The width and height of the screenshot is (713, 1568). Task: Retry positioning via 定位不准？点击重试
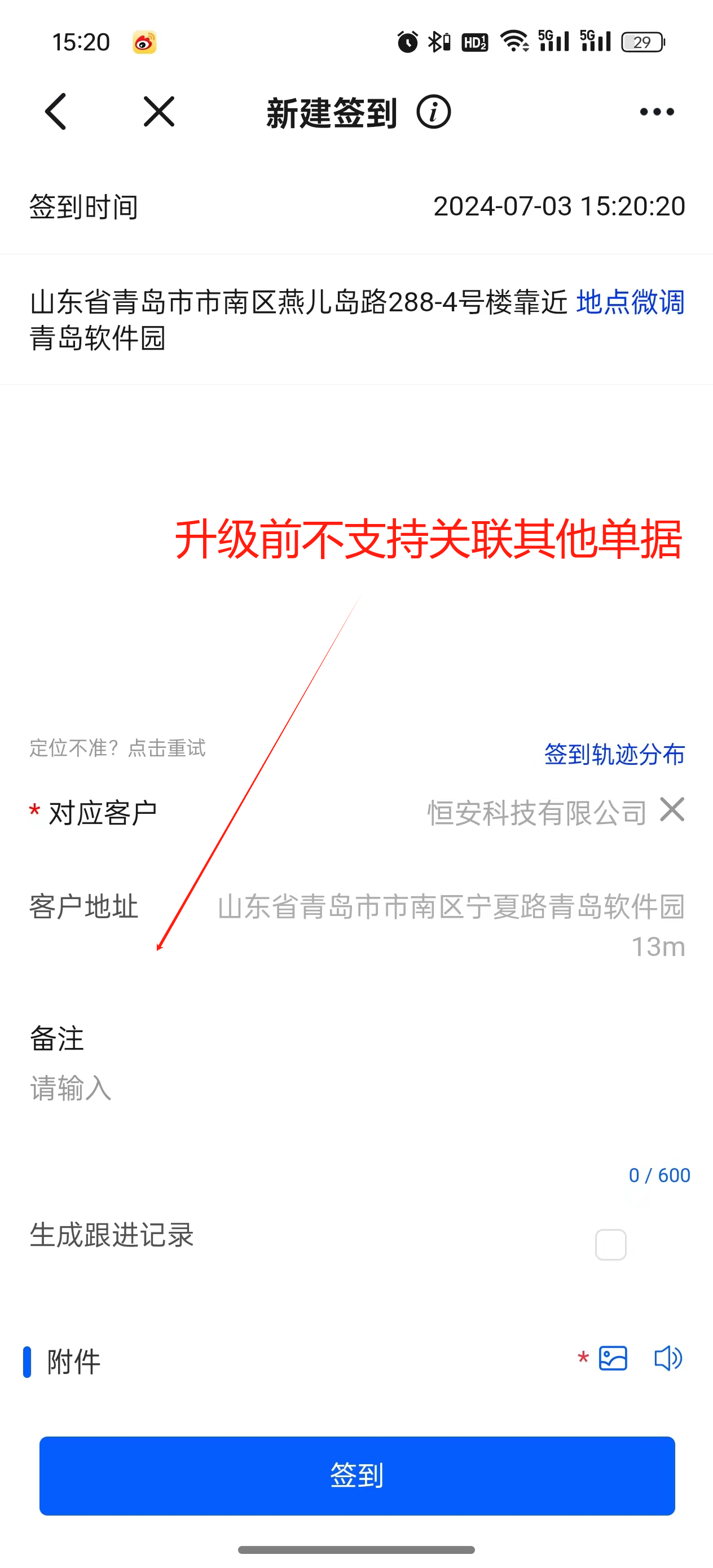click(x=117, y=748)
